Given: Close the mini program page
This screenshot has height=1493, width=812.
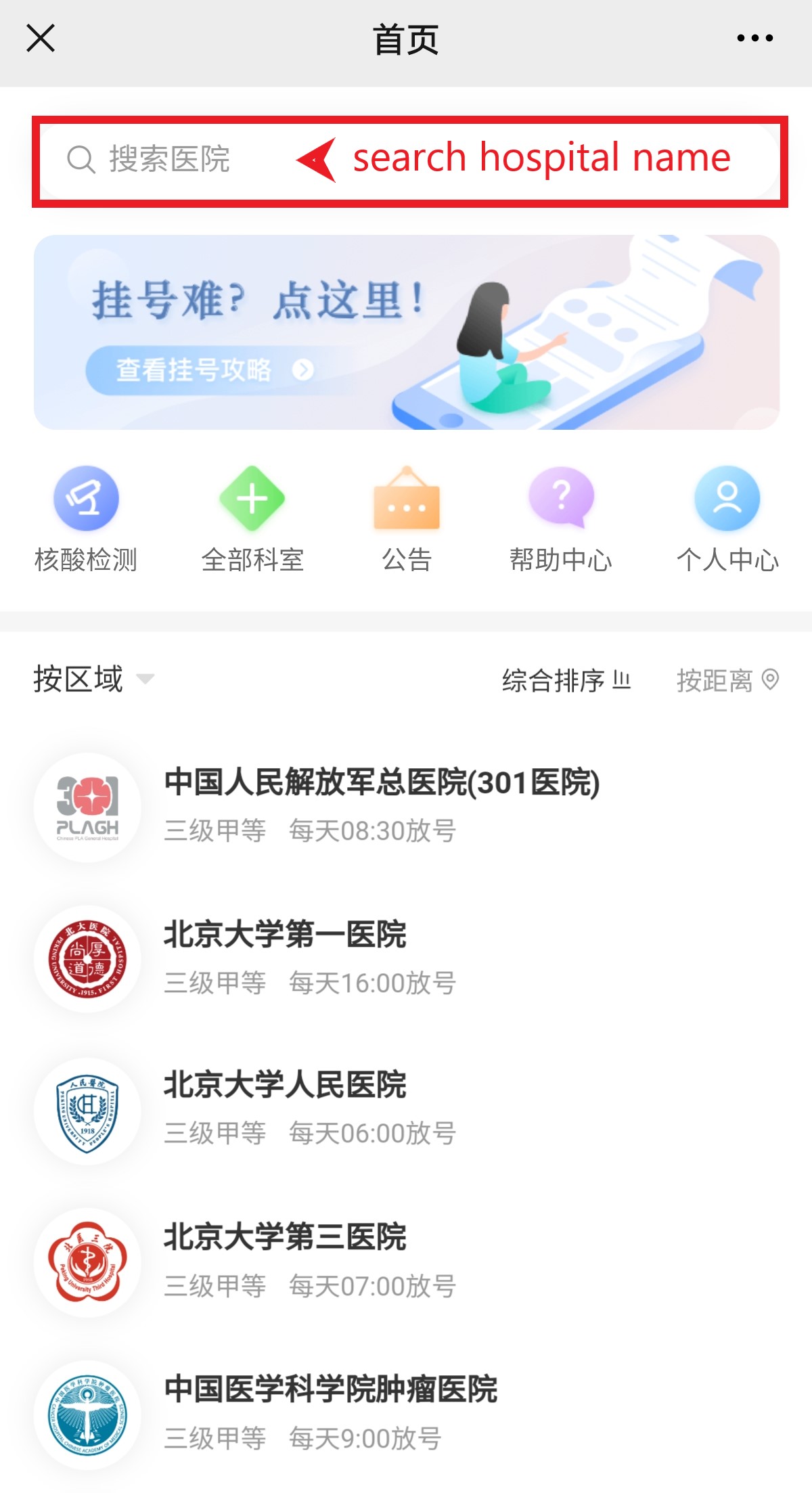Looking at the screenshot, I should tap(41, 39).
